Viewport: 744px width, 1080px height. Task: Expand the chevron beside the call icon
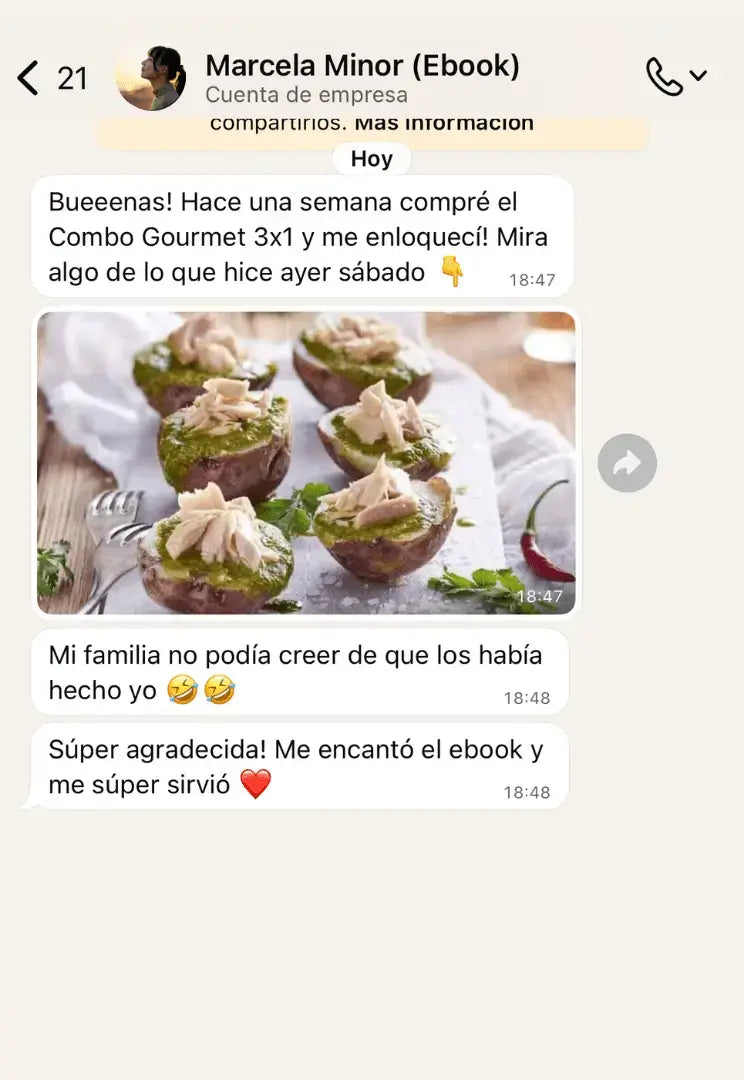point(700,75)
